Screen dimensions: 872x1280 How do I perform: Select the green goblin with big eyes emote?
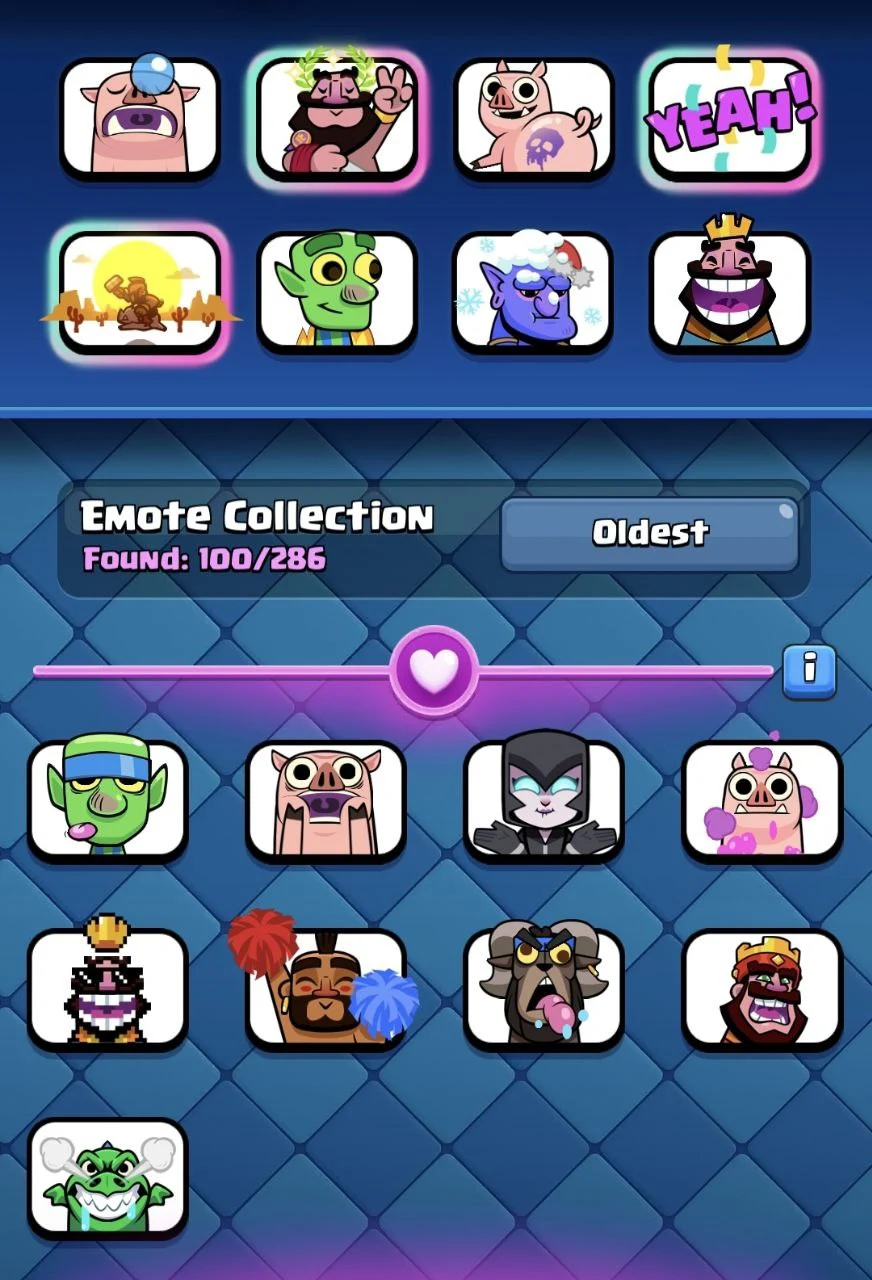click(x=337, y=291)
